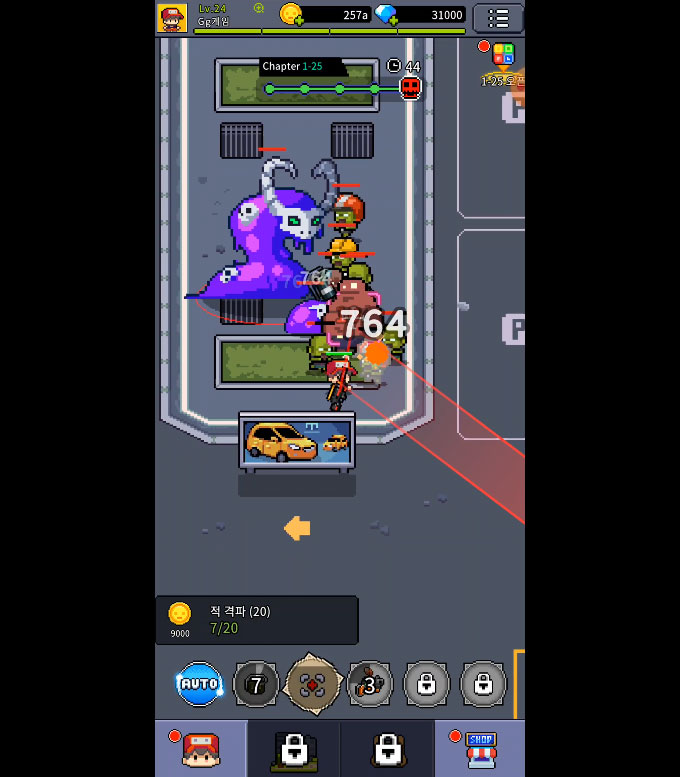Image resolution: width=680 pixels, height=777 pixels.
Task: Tap the car advertisement billboard
Action: pos(296,441)
